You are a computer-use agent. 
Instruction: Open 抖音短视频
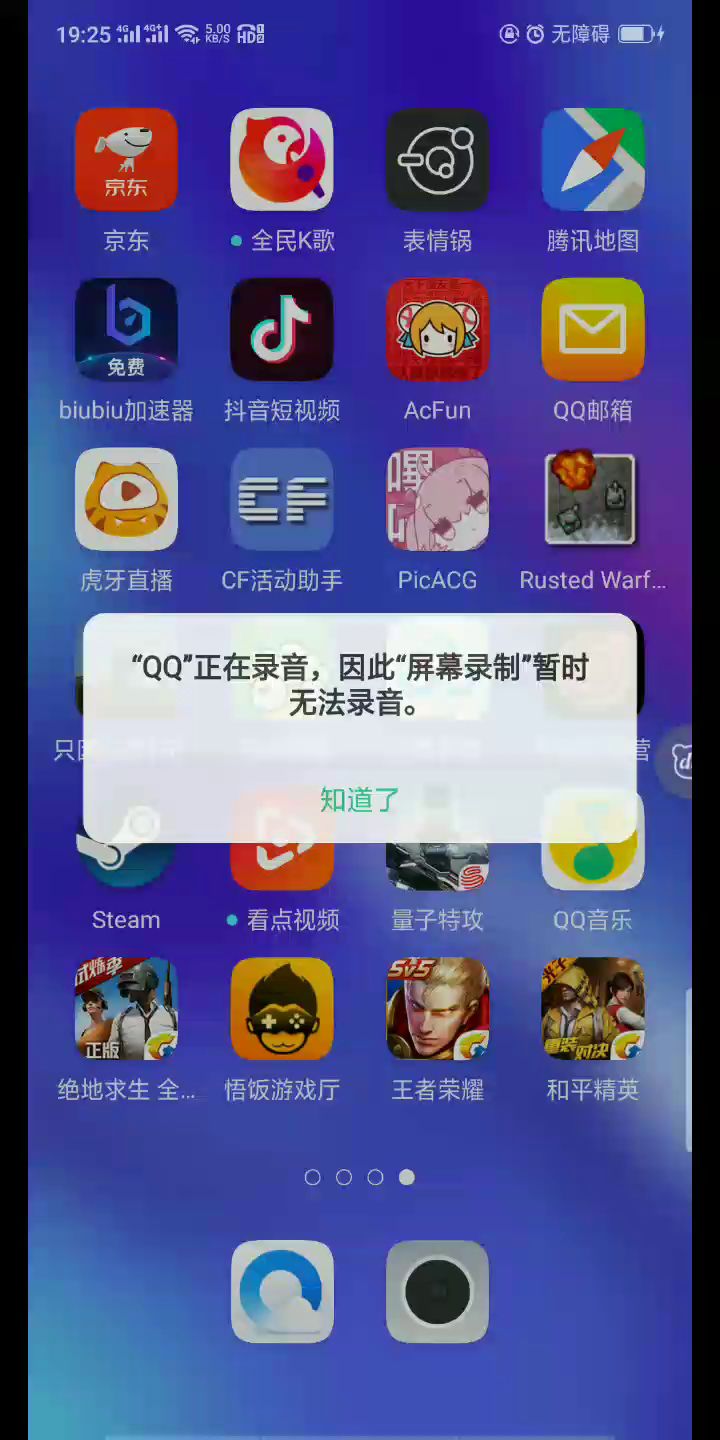click(x=282, y=330)
